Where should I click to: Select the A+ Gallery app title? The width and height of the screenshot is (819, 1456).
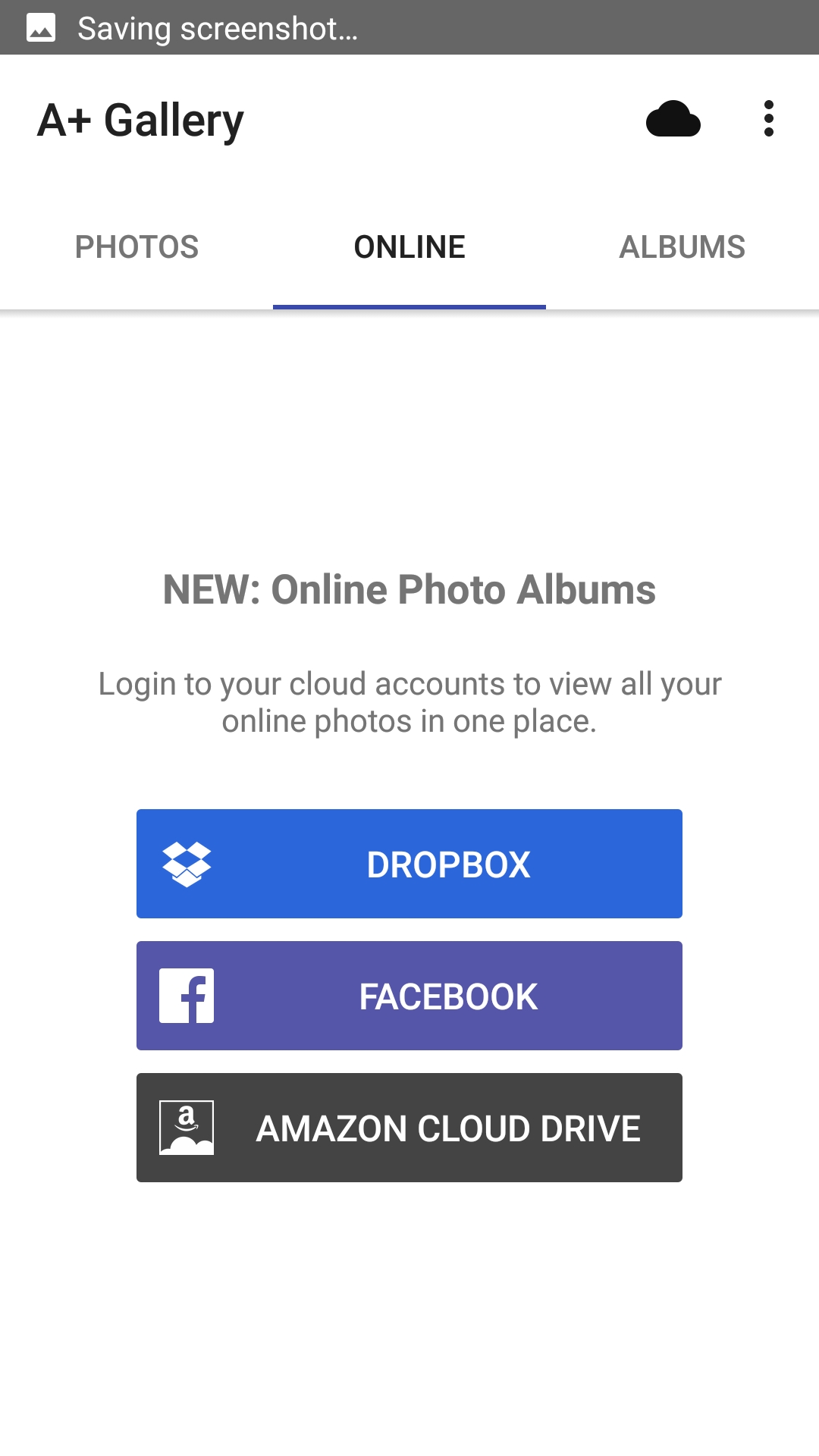tap(140, 120)
